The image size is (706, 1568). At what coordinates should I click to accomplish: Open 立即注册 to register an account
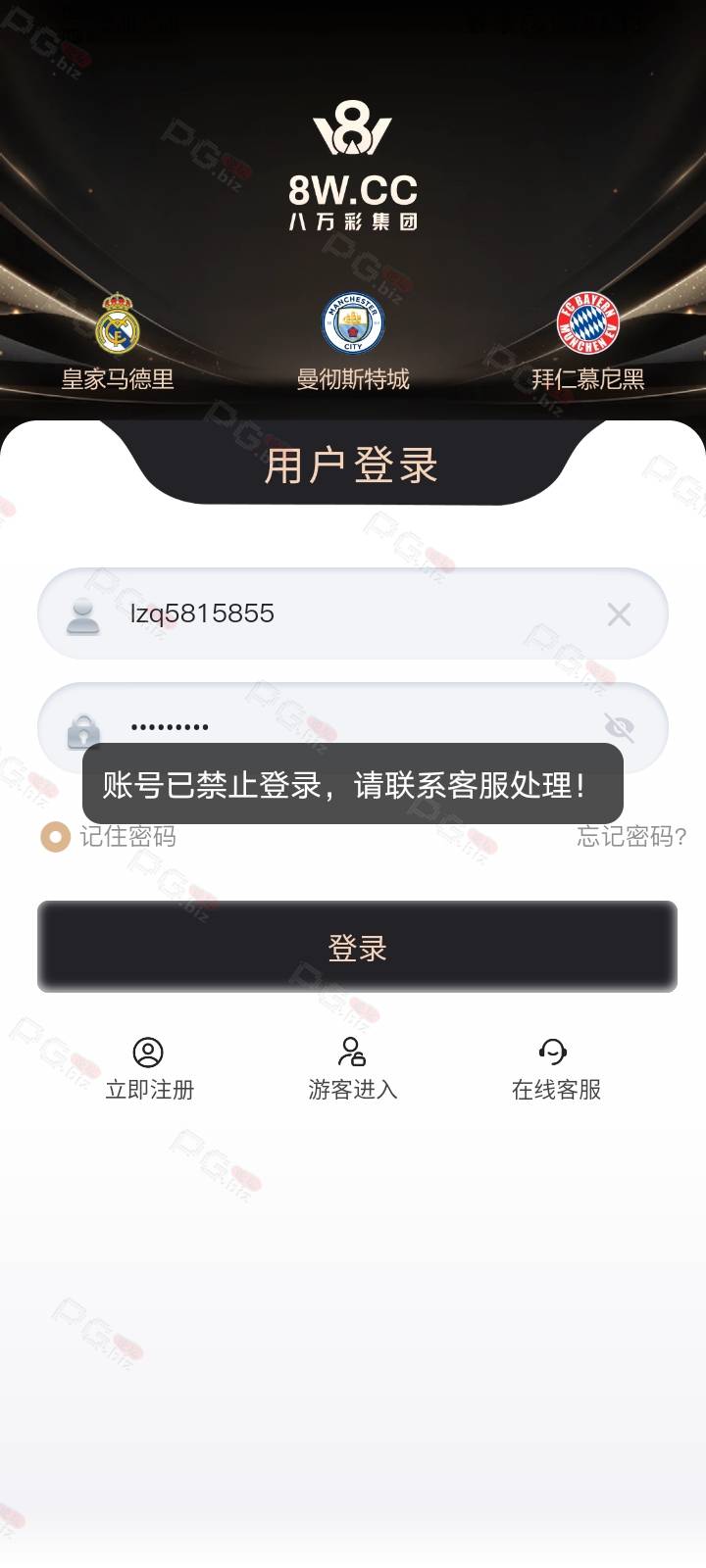[149, 1069]
